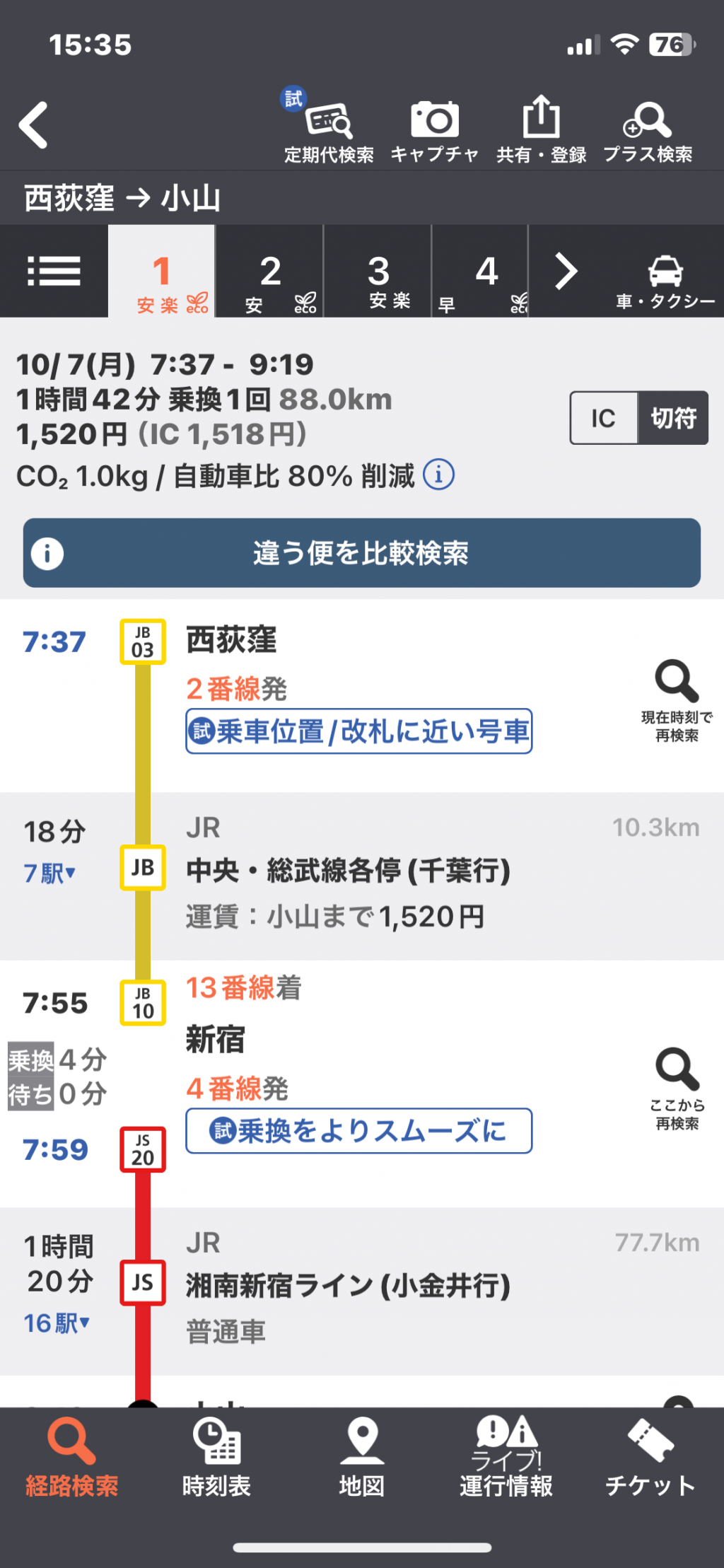Screen dimensions: 724x1568
Task: Switch to 時刻表 tab
Action: [x=216, y=1459]
